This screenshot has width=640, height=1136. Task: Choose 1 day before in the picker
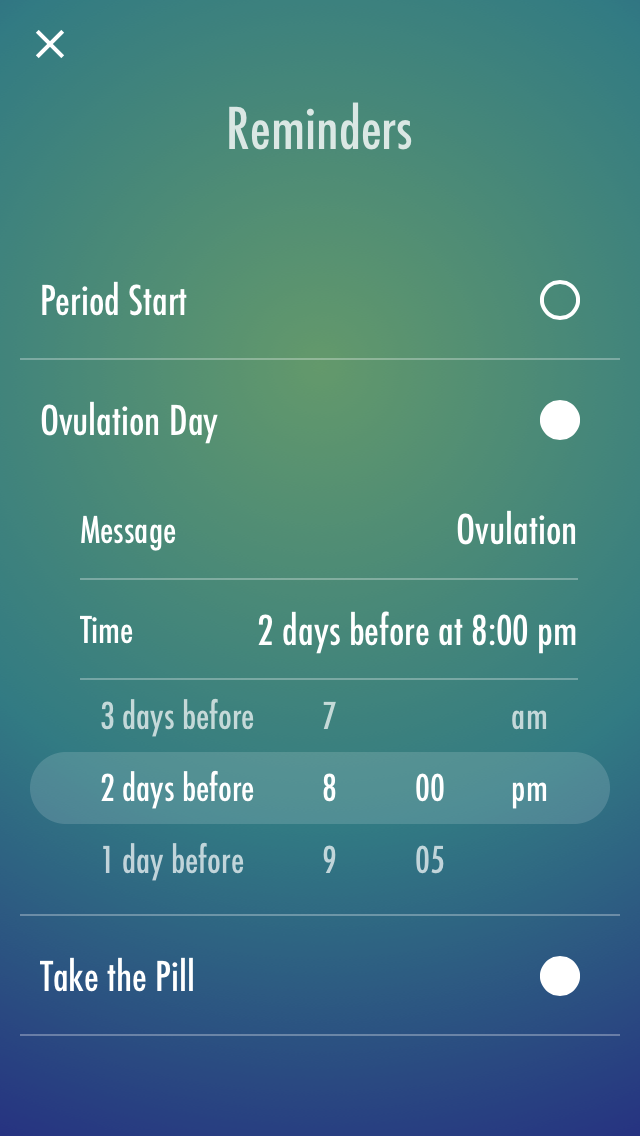pos(172,861)
